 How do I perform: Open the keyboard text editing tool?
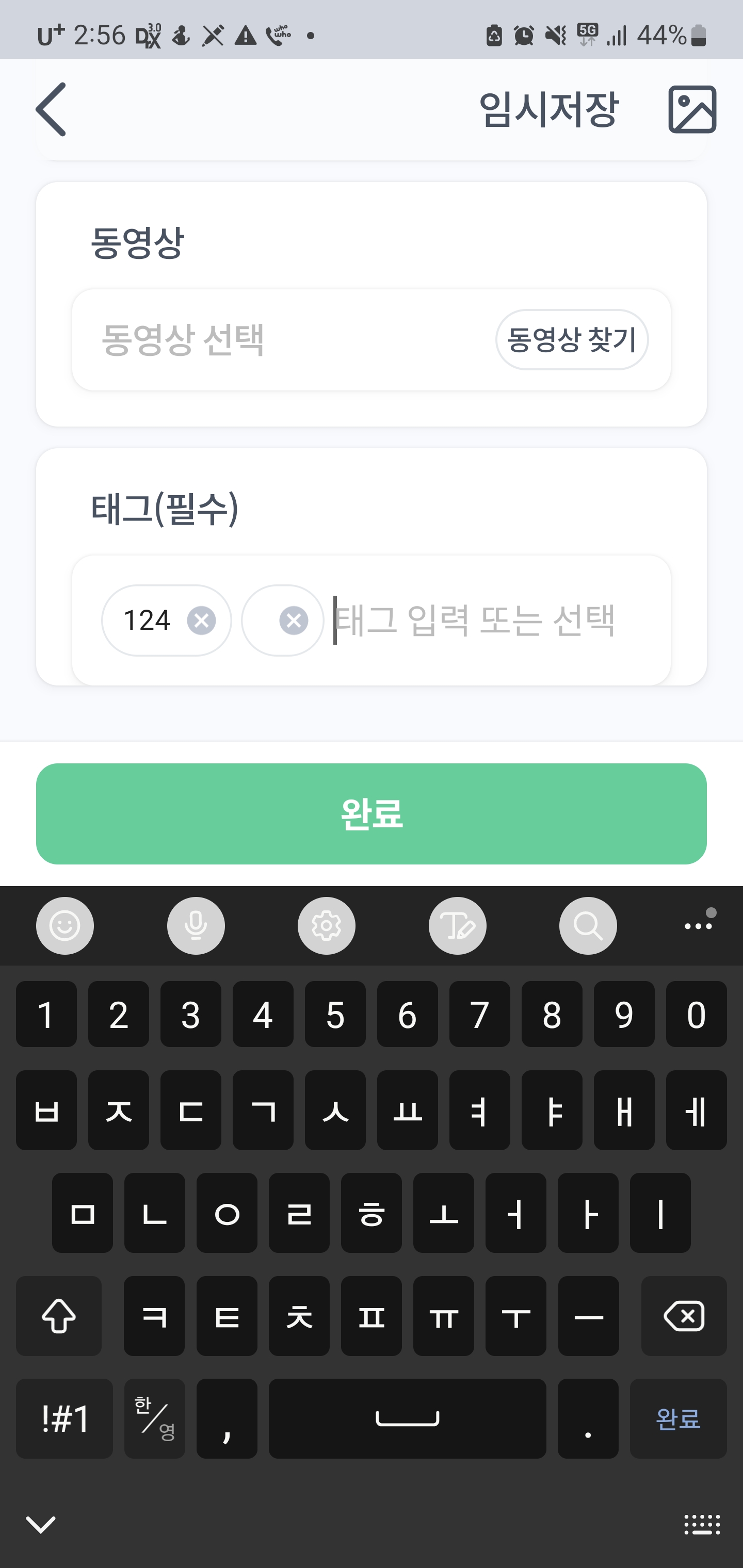457,926
